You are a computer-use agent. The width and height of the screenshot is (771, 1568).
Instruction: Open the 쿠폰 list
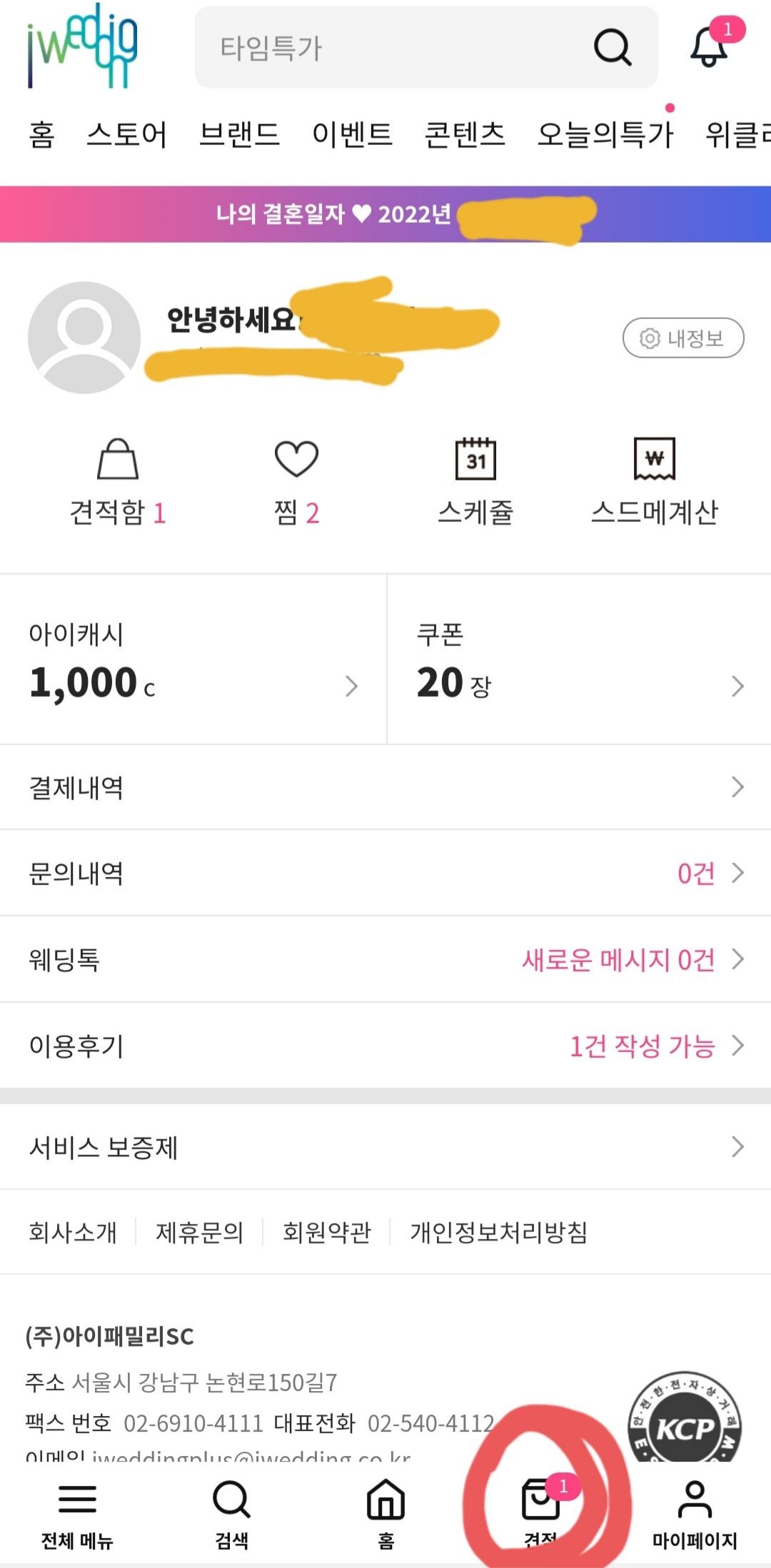[579, 659]
